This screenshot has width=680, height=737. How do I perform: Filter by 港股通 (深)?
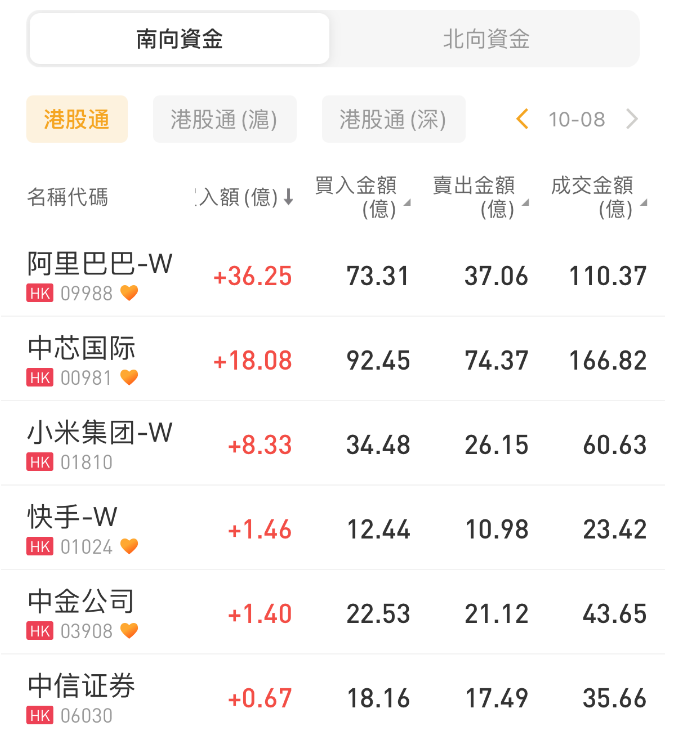pos(393,120)
